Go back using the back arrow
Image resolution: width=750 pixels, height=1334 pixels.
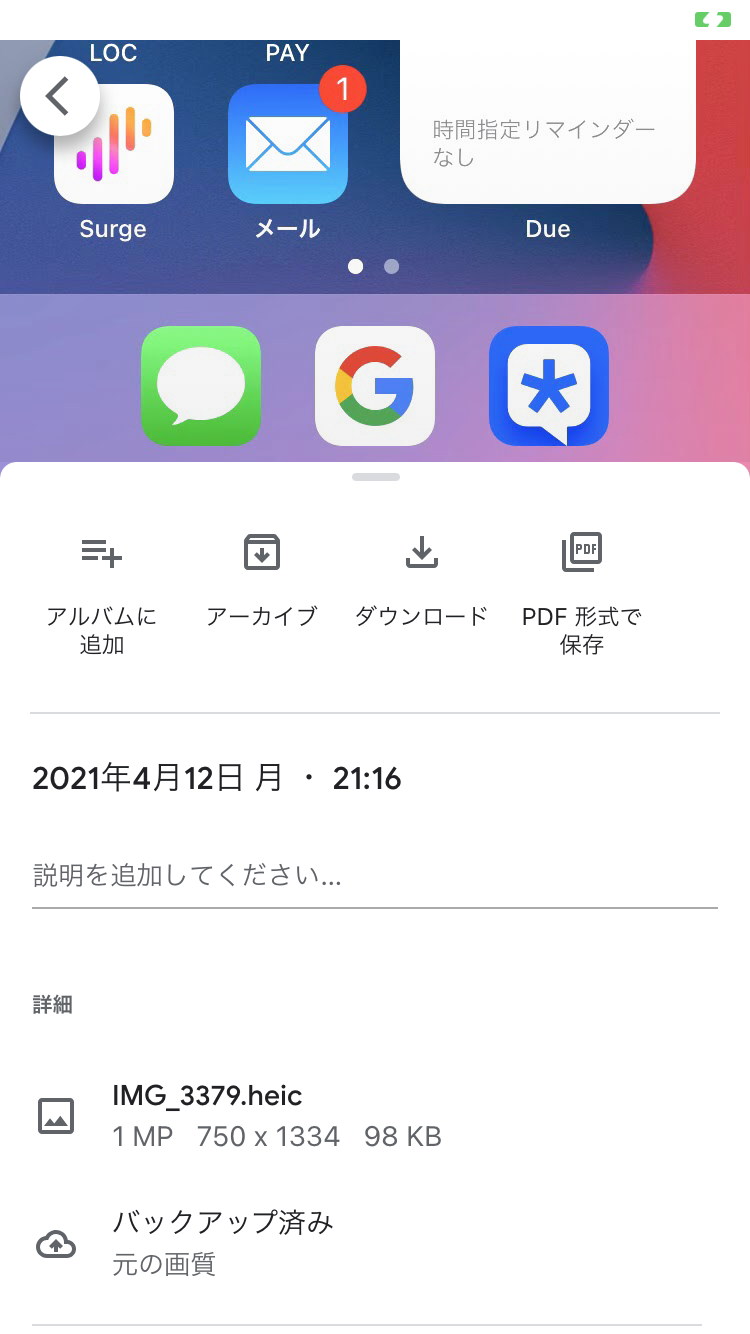[x=59, y=96]
